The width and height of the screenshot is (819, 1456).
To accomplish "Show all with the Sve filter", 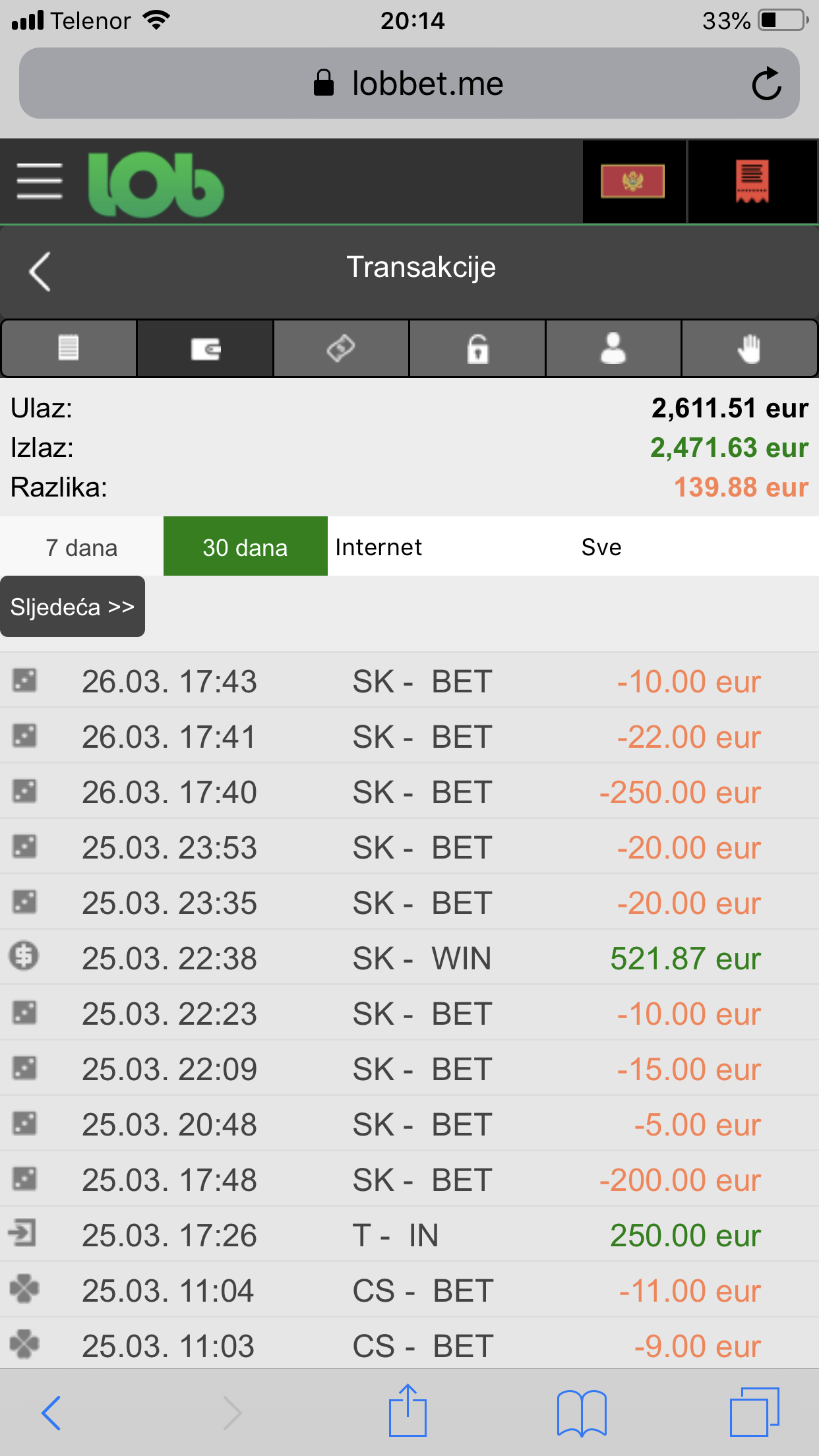I will (601, 547).
